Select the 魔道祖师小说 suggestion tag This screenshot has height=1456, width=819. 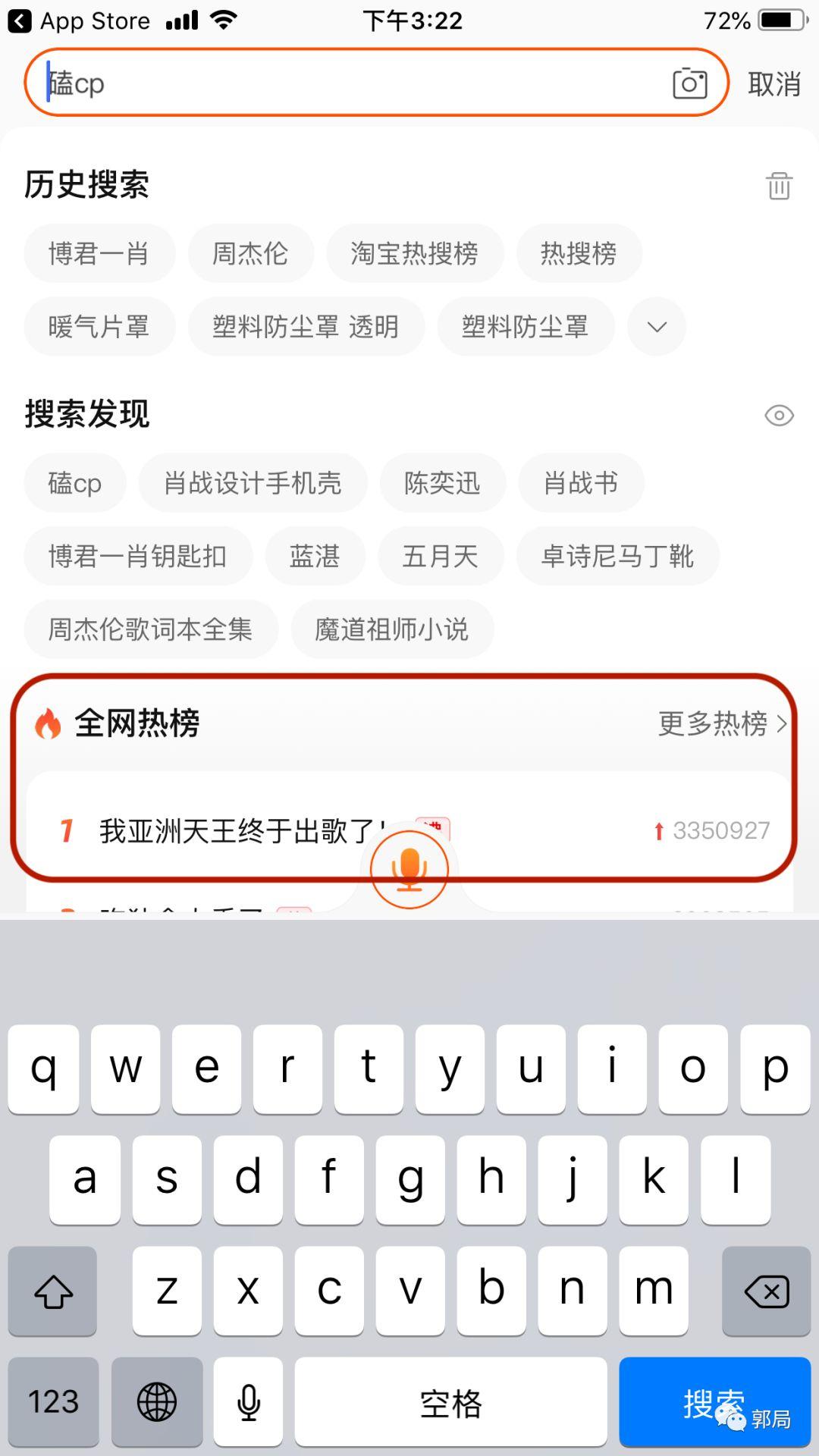[391, 629]
